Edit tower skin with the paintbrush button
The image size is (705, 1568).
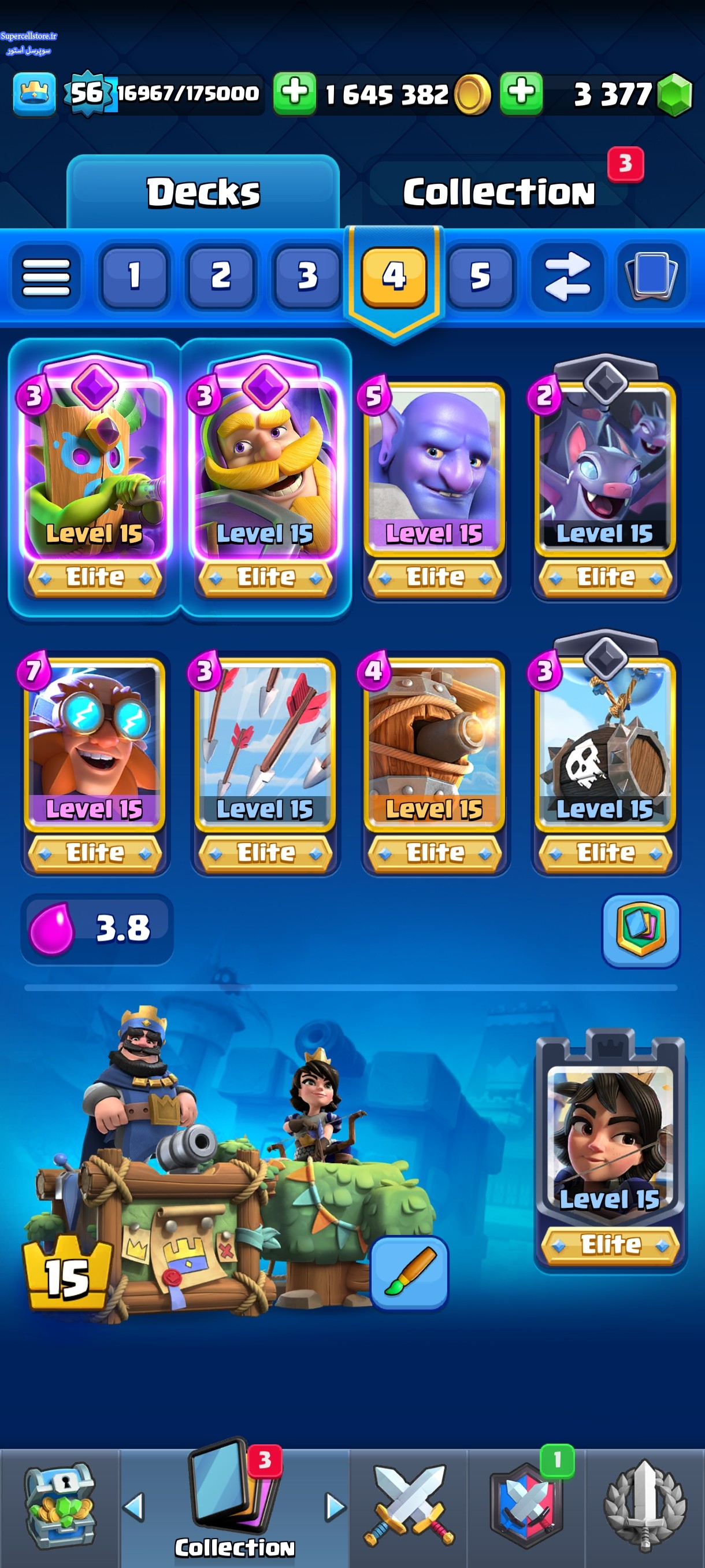(x=409, y=1272)
